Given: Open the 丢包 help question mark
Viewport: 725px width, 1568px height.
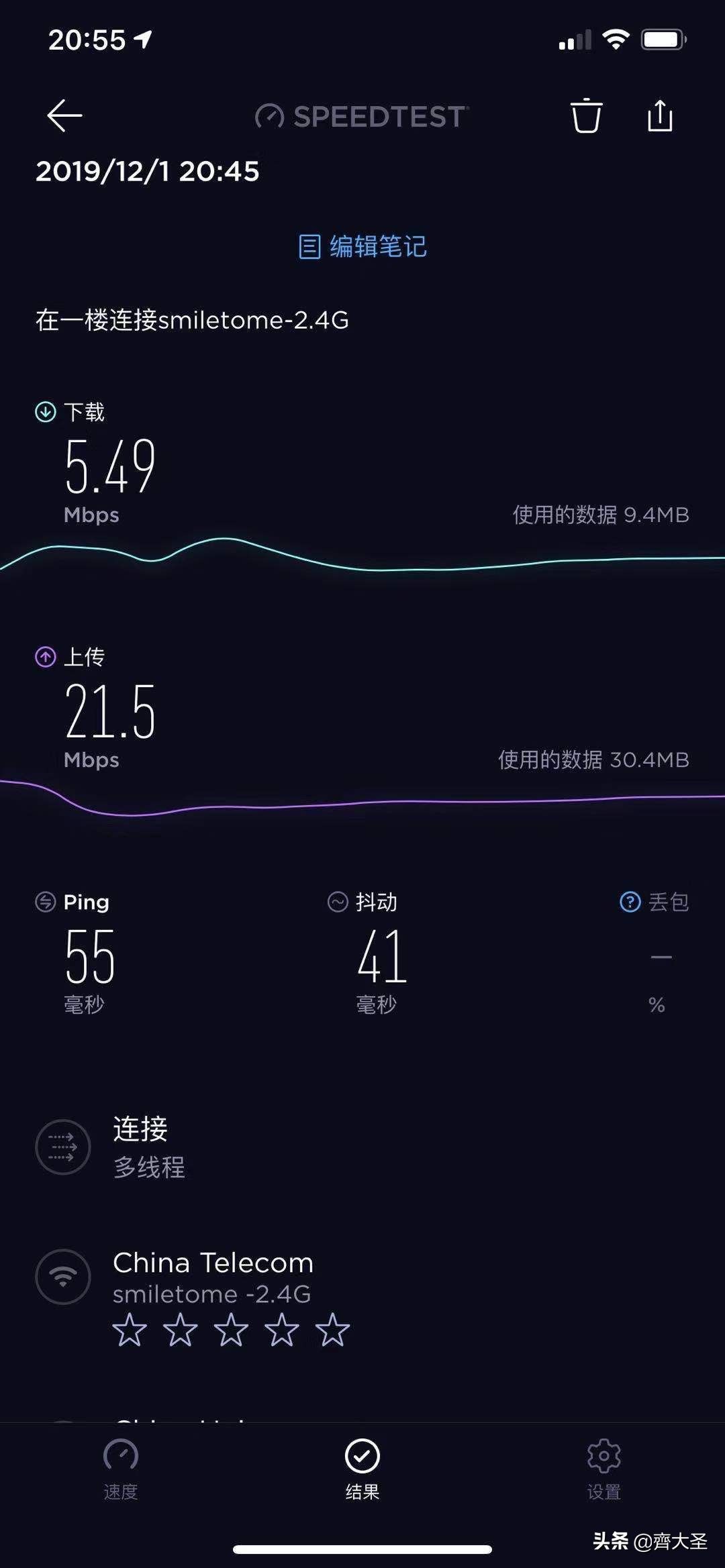Looking at the screenshot, I should (630, 902).
